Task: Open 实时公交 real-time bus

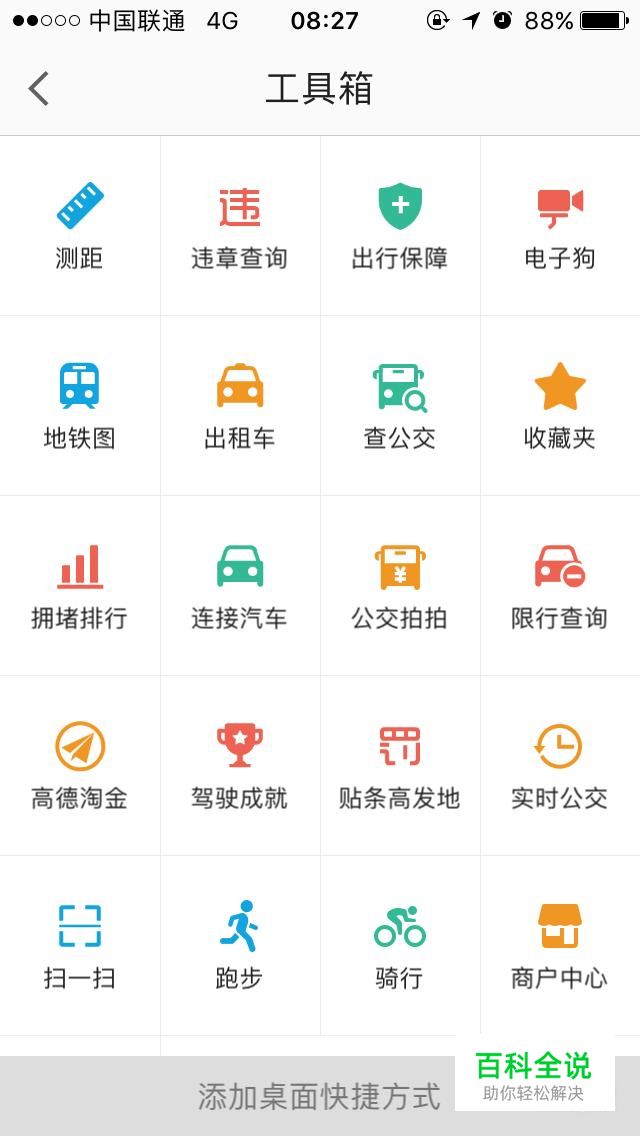Action: (x=560, y=765)
